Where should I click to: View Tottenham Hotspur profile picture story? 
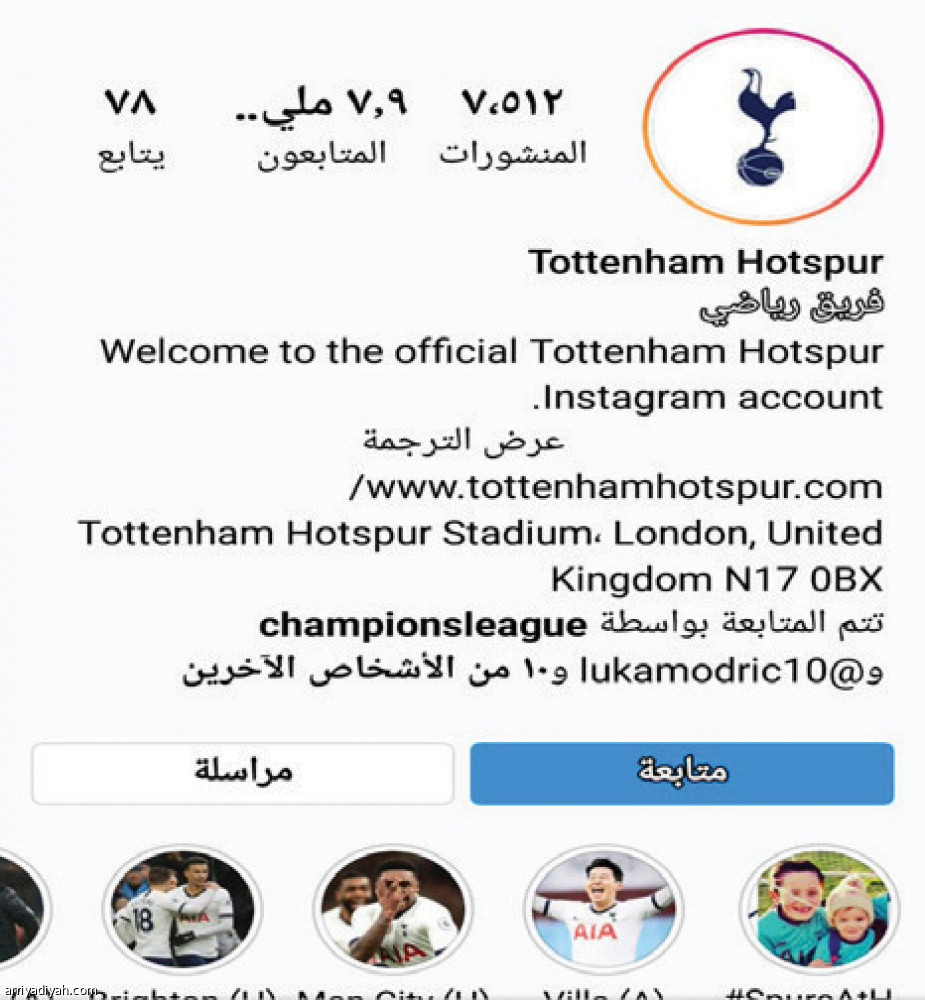coord(763,126)
